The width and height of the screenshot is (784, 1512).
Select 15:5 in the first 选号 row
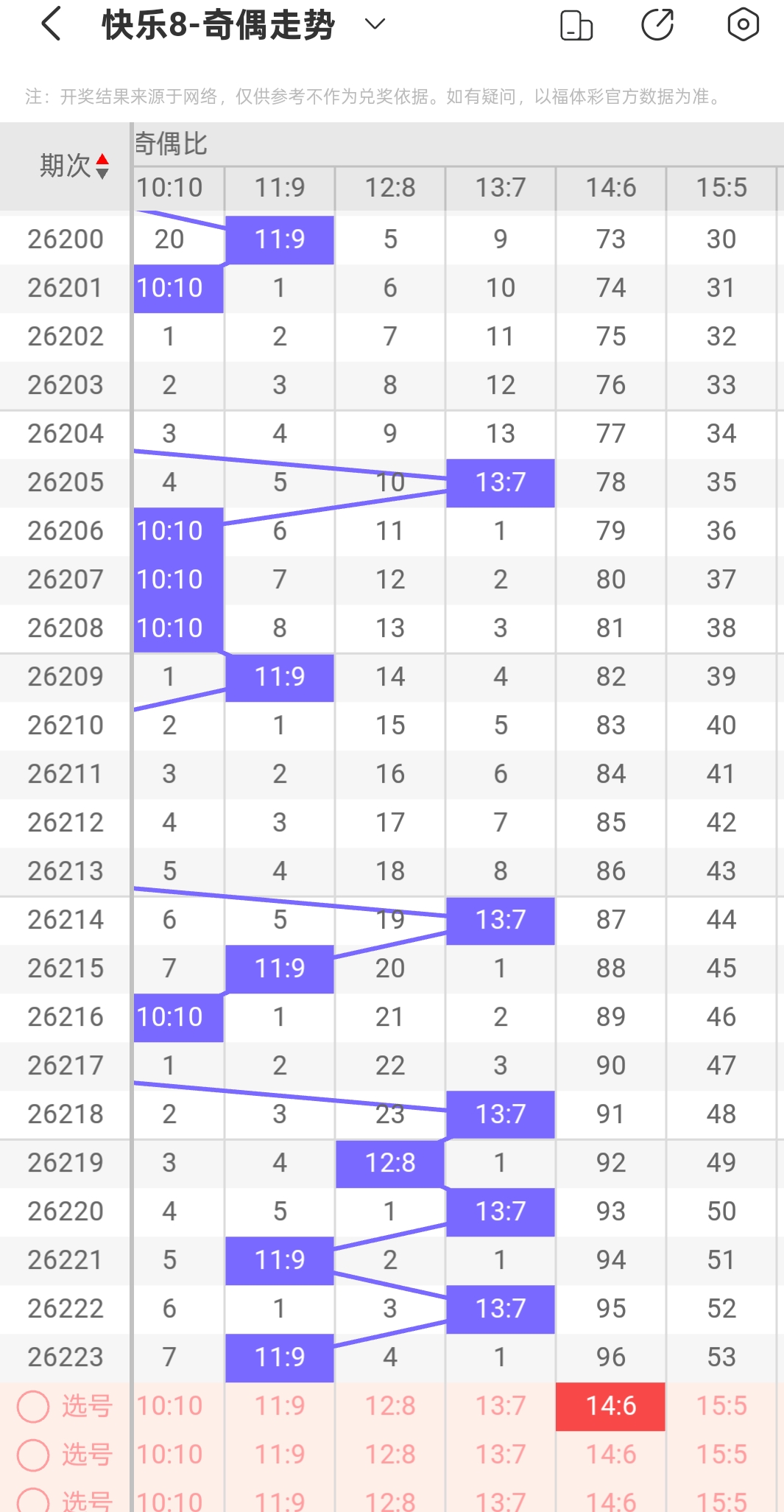tap(721, 1407)
